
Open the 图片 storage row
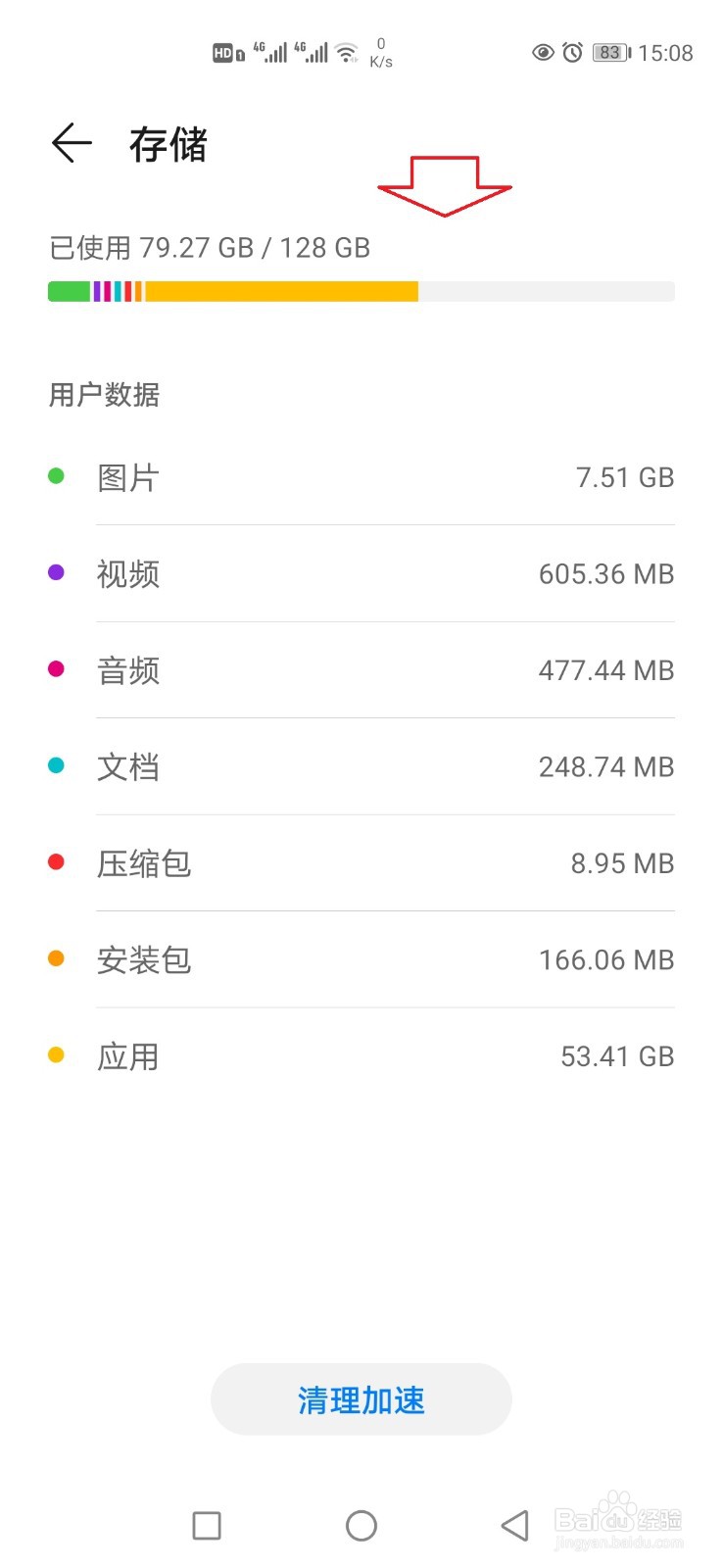pyautogui.click(x=361, y=477)
